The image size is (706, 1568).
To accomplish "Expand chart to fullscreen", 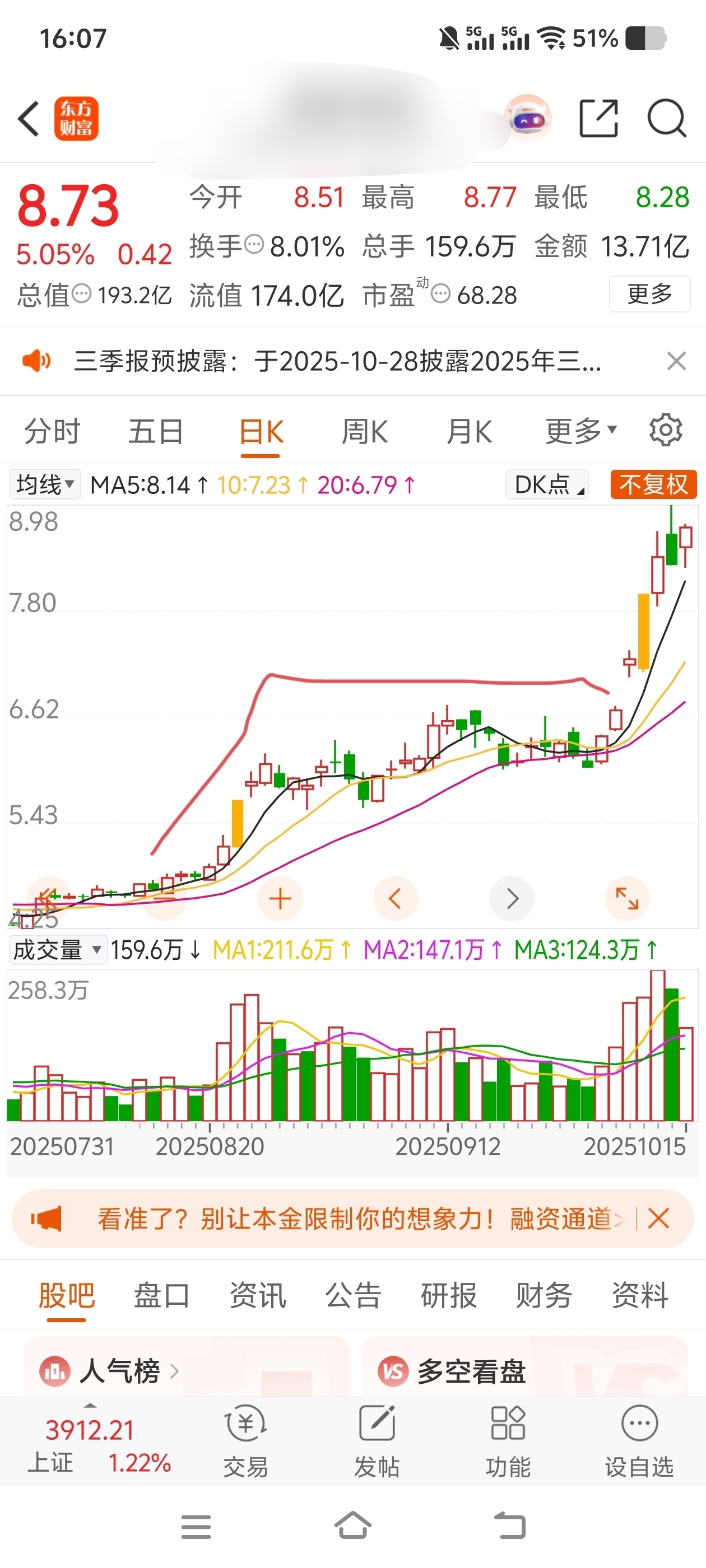I will click(627, 898).
